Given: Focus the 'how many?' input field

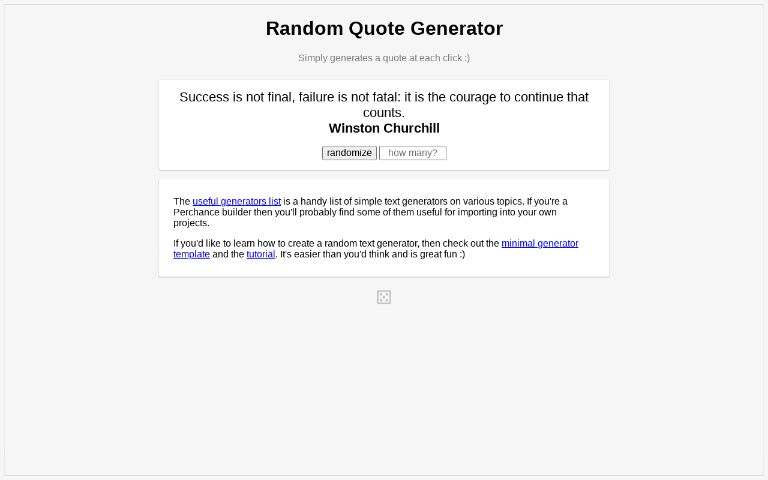Looking at the screenshot, I should click(x=413, y=153).
